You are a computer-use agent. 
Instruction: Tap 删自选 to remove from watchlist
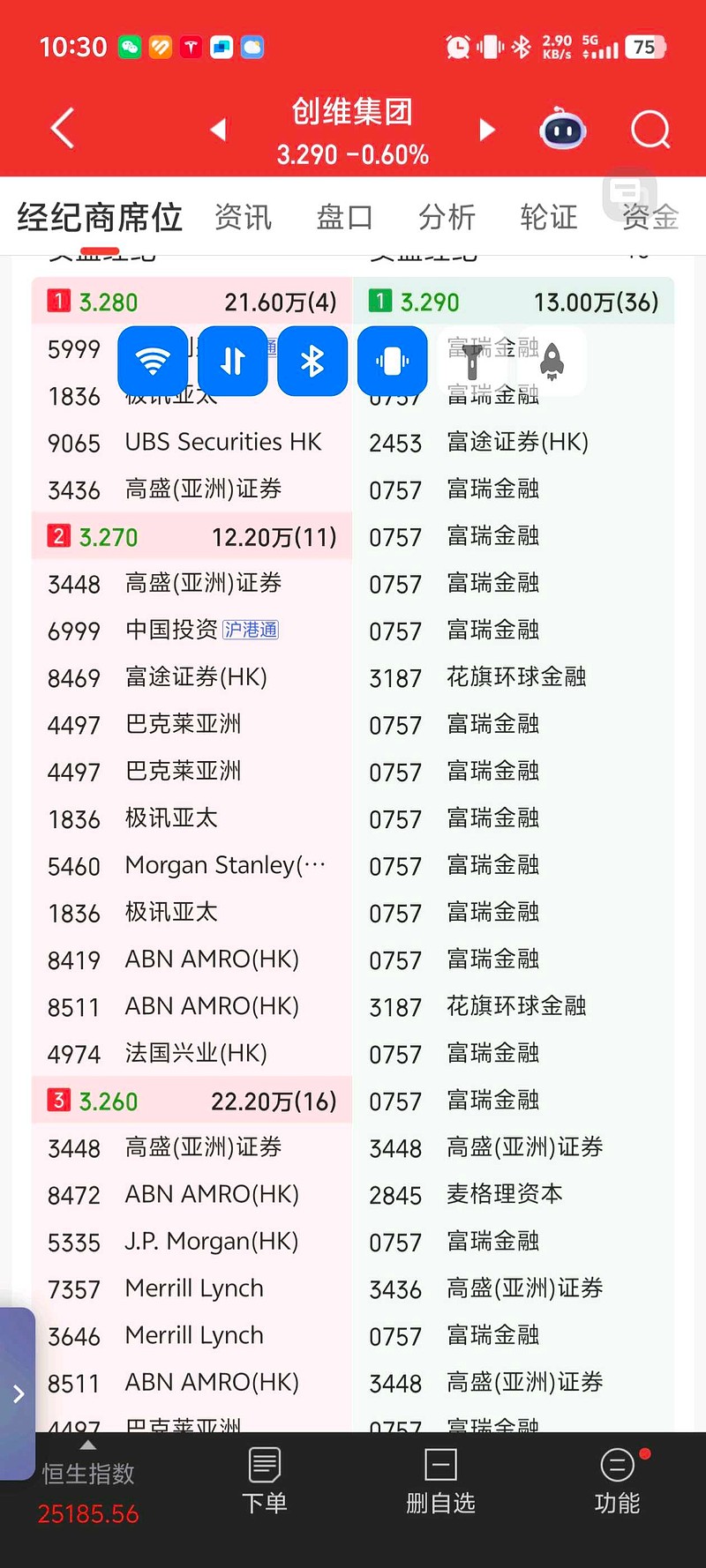coord(440,1481)
